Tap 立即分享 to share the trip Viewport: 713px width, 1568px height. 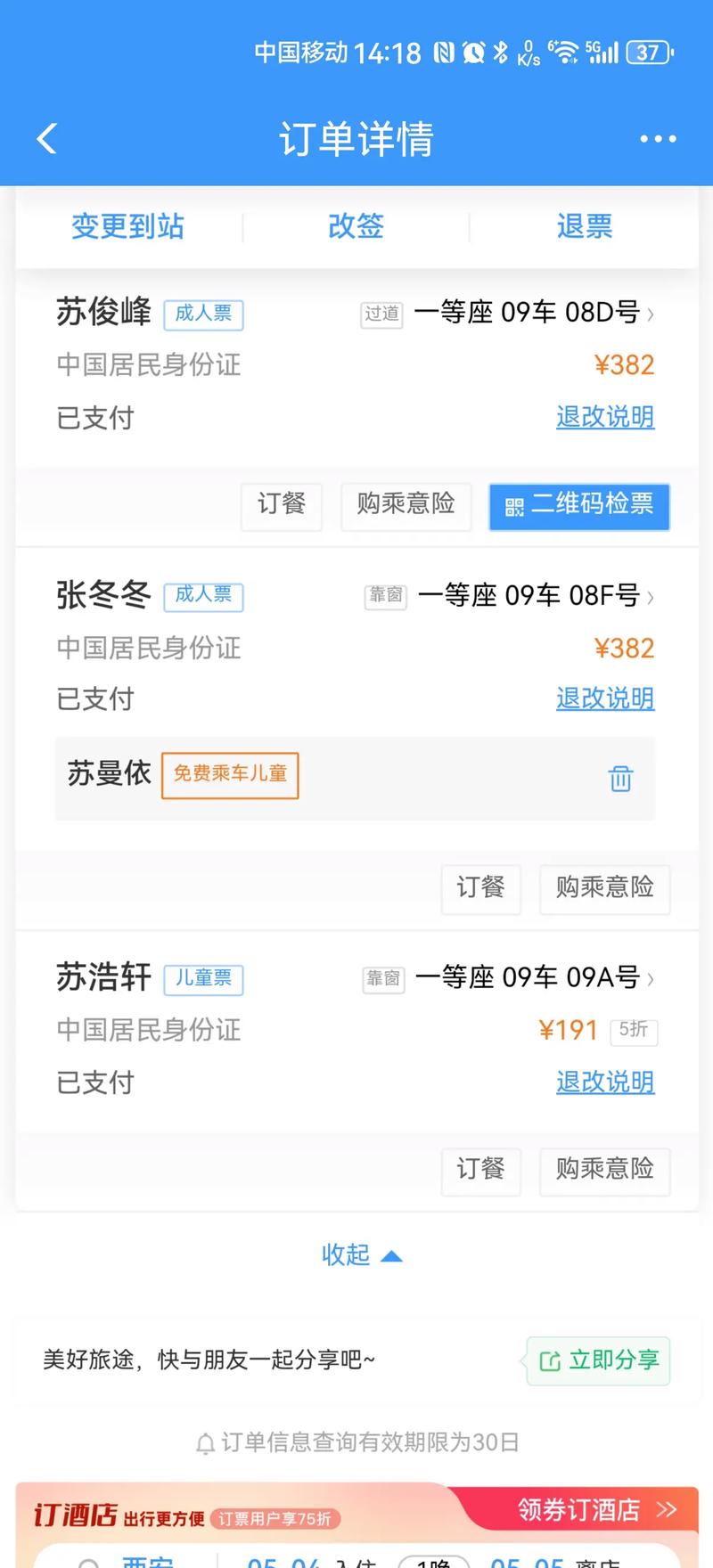[x=598, y=1360]
